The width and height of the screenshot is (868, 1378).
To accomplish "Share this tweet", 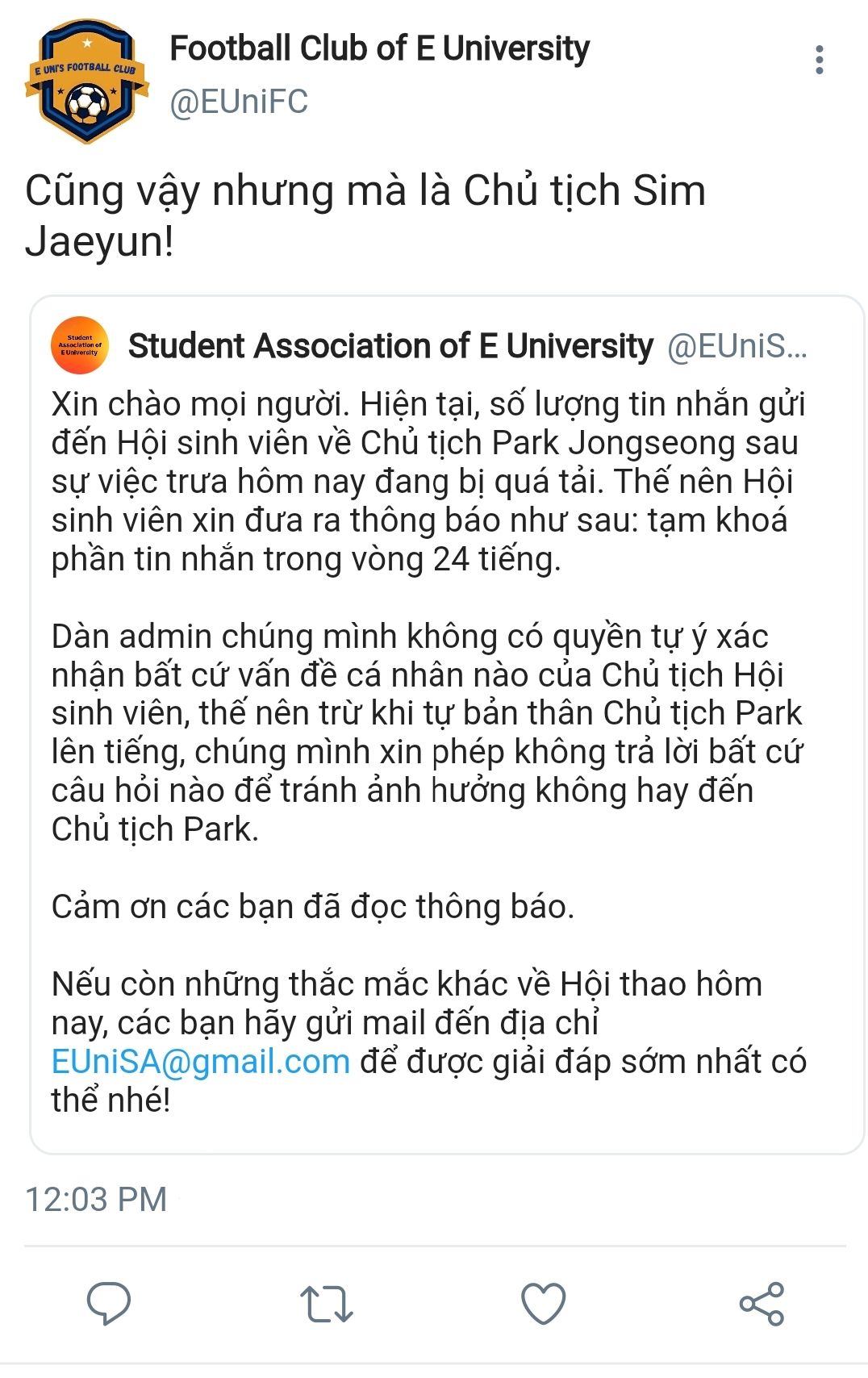I will (761, 1302).
